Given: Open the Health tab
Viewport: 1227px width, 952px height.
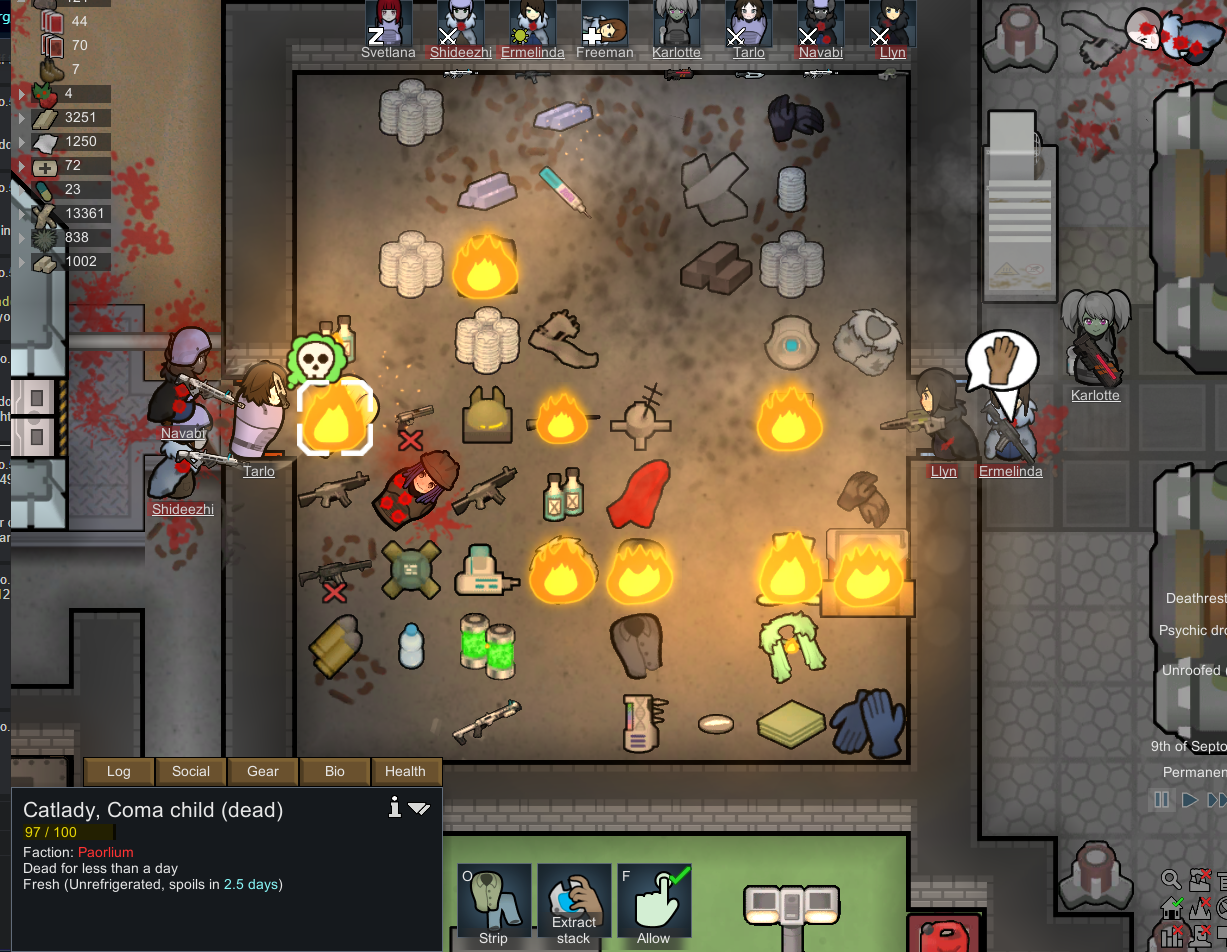Looking at the screenshot, I should [405, 771].
